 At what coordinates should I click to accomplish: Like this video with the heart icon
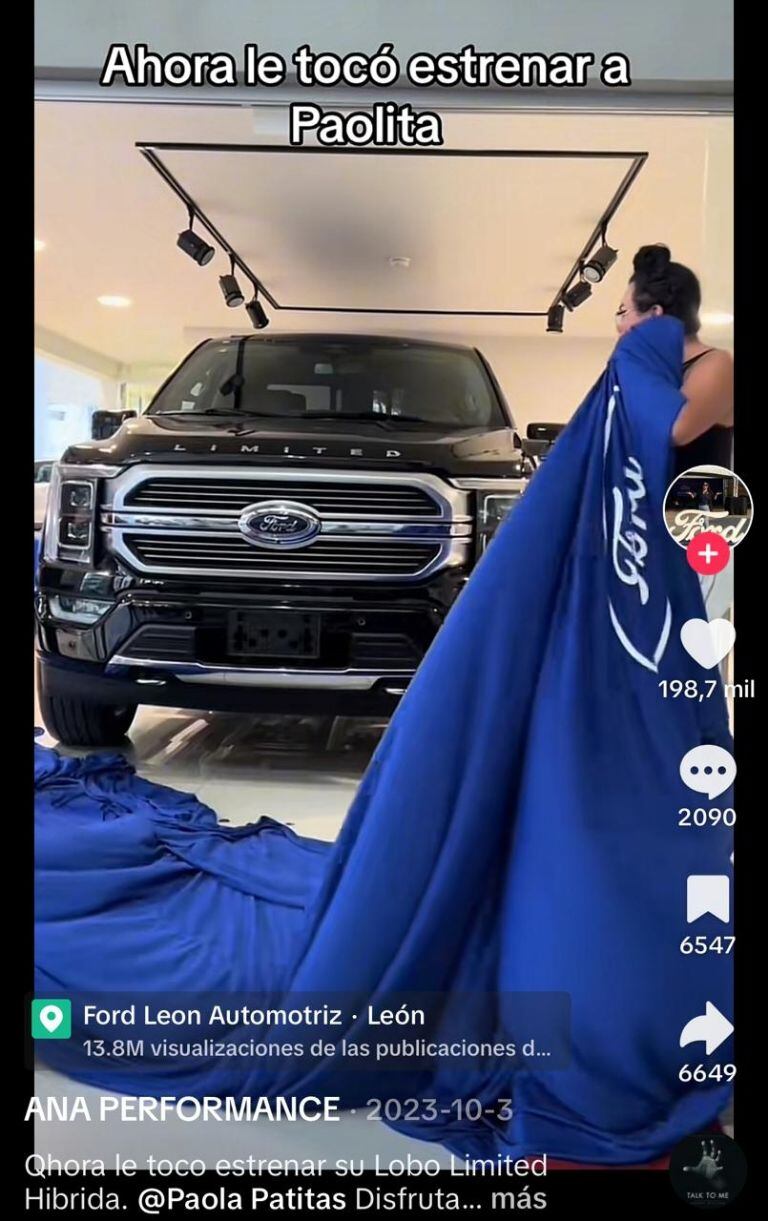(707, 645)
